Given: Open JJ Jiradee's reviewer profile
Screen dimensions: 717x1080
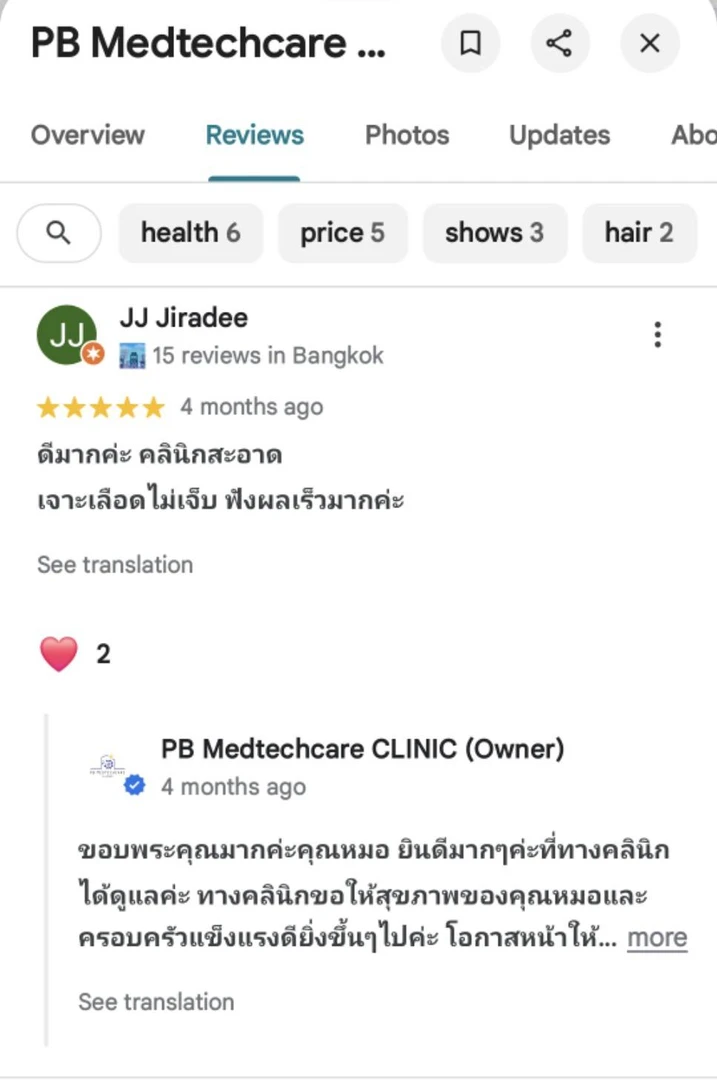Looking at the screenshot, I should (184, 318).
